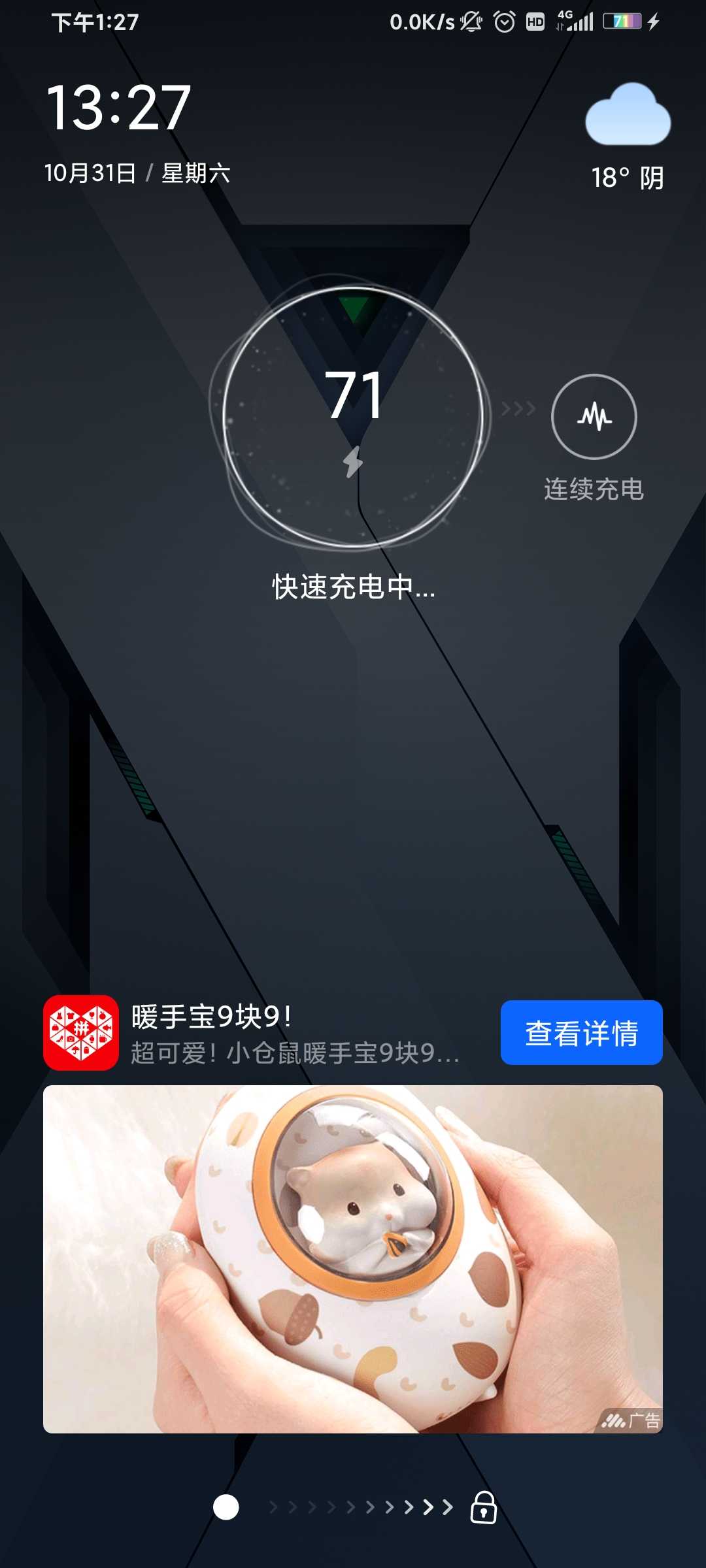Tap the 查看详情 button on the ad
The height and width of the screenshot is (1568, 706).
click(581, 1032)
